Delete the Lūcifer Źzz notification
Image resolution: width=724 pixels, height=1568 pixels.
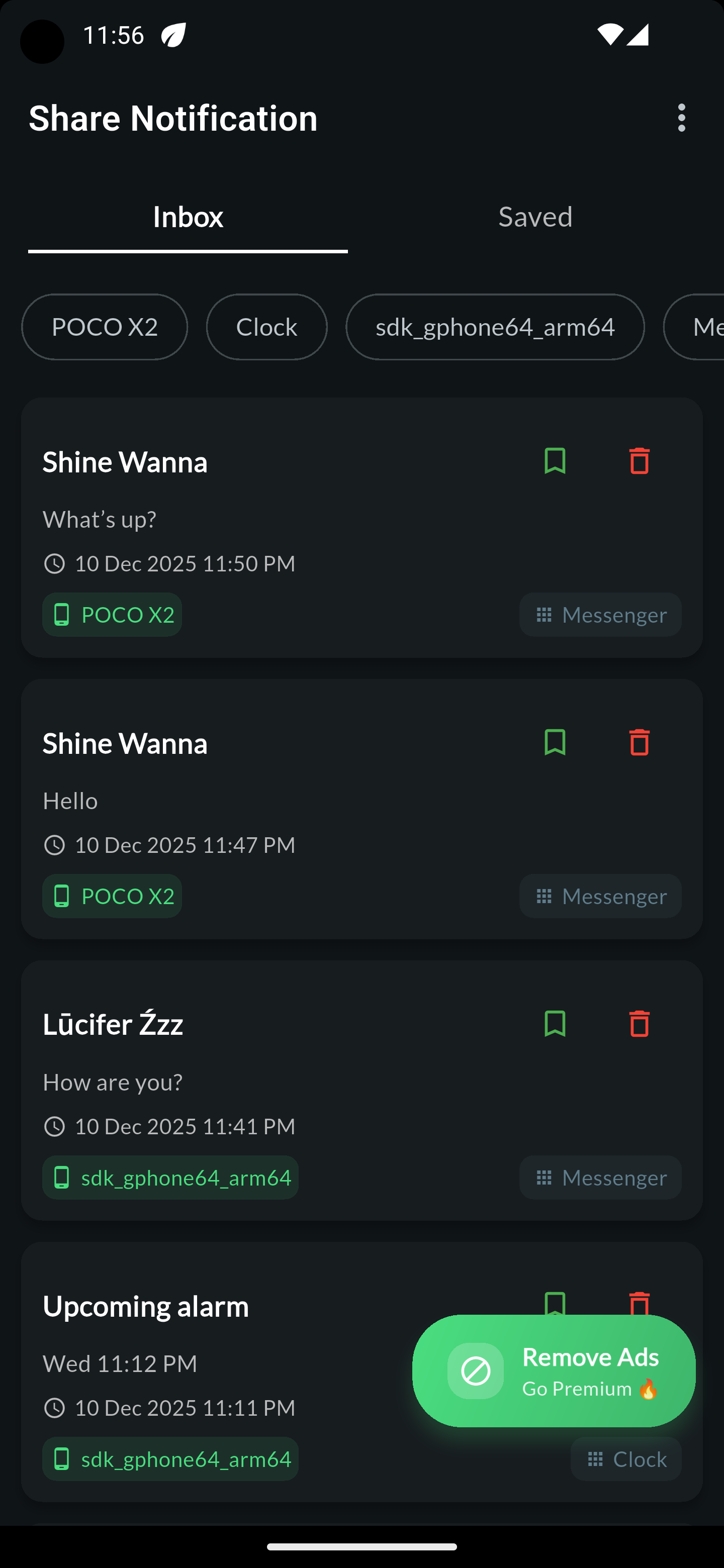click(639, 1024)
